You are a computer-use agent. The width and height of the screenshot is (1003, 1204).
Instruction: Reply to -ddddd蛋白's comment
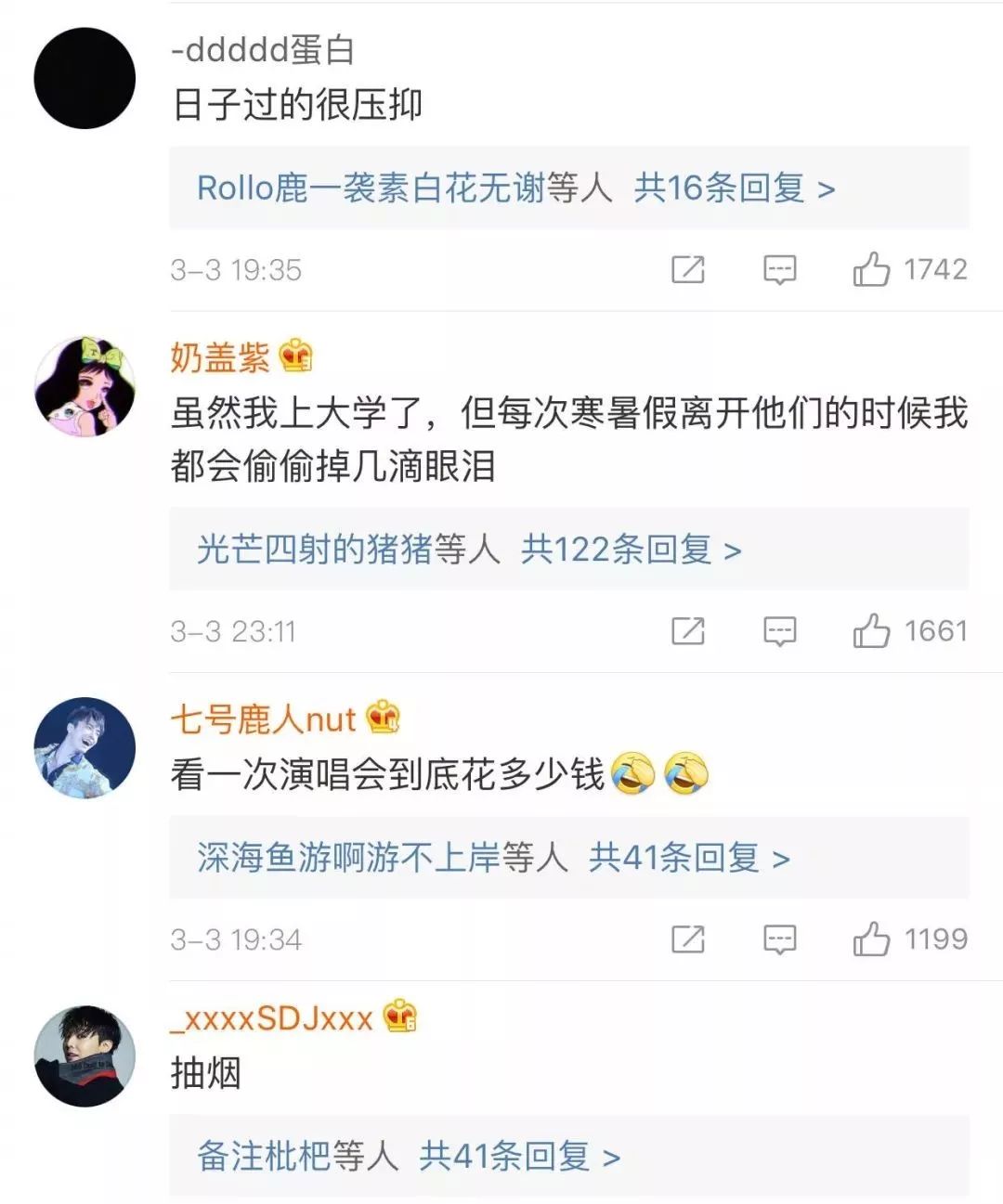click(779, 270)
